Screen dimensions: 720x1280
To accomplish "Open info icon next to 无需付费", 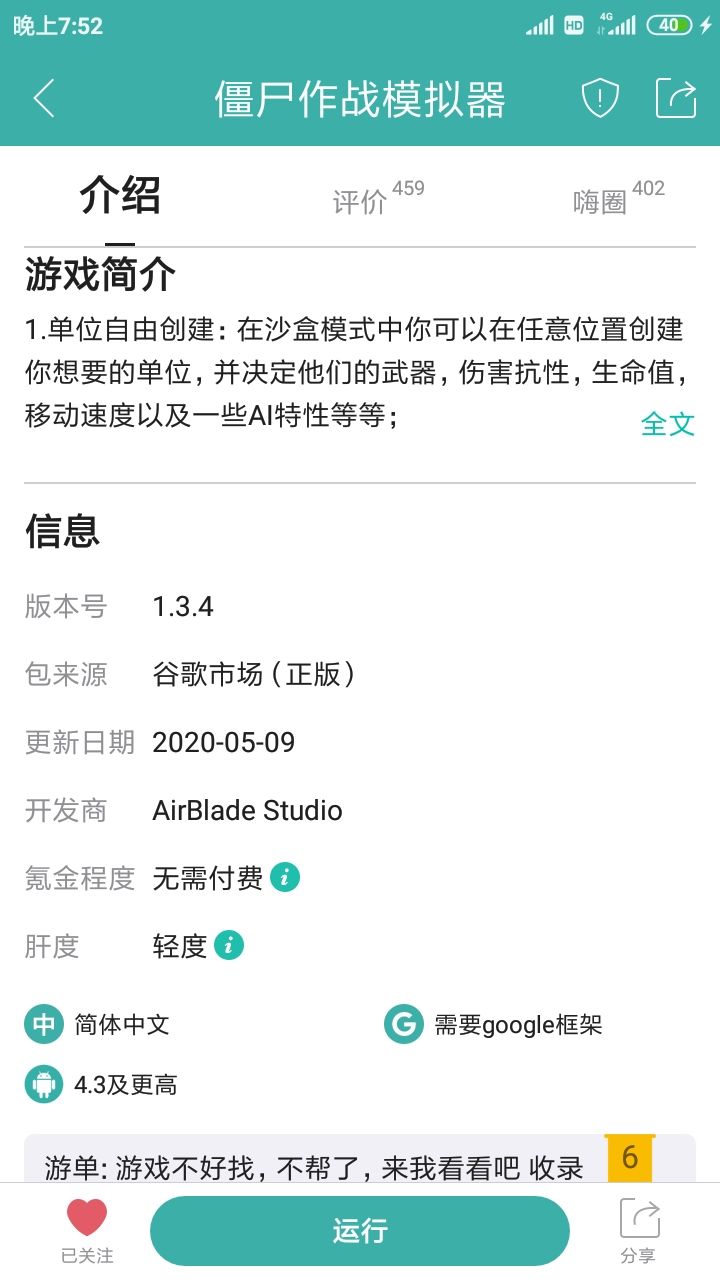I will coord(285,877).
